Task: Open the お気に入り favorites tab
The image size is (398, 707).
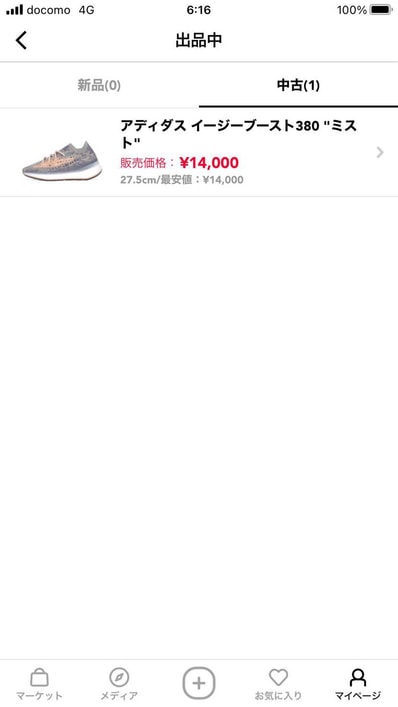Action: 278,684
